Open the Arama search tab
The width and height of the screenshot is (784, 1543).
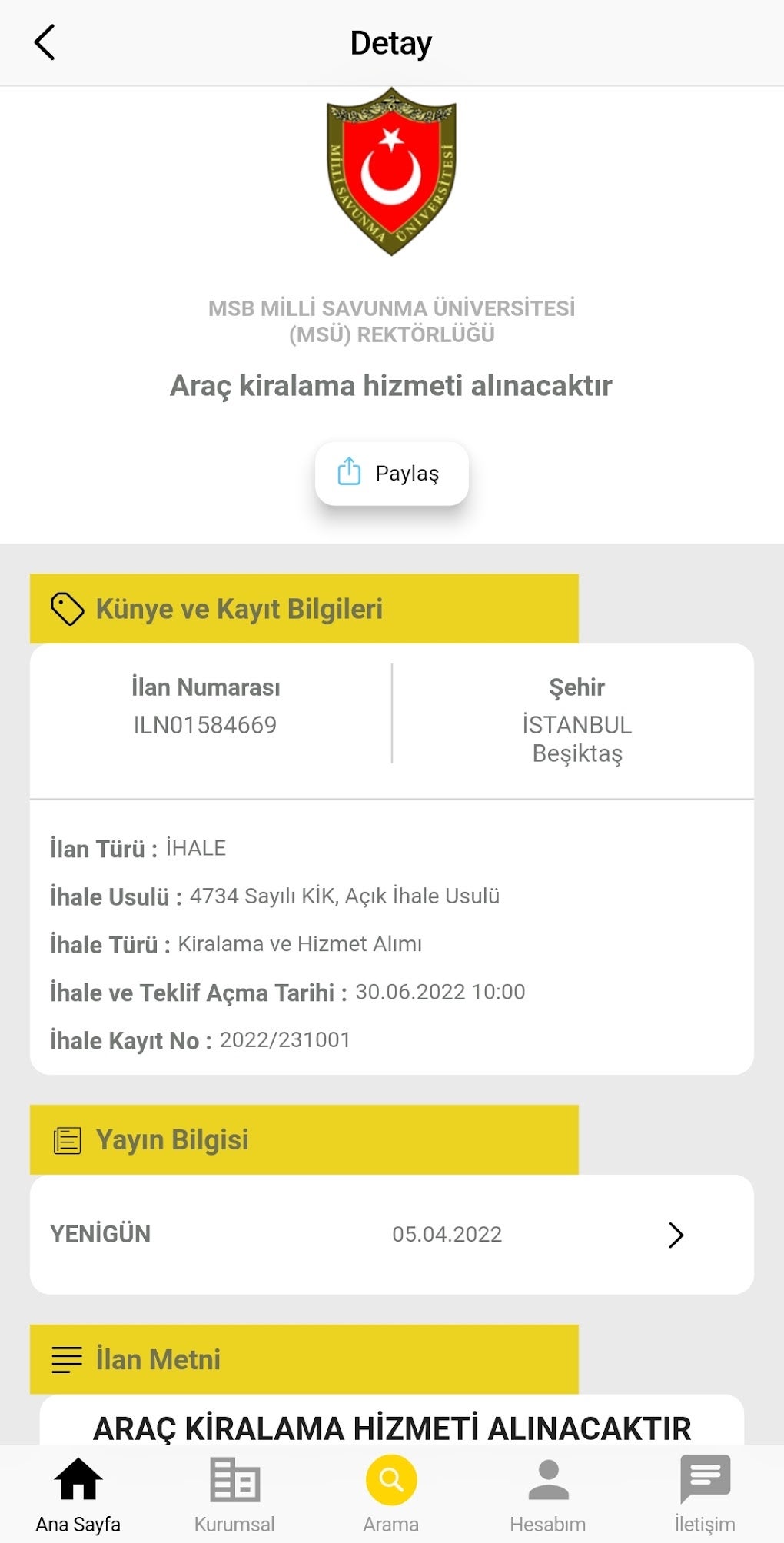(391, 1494)
